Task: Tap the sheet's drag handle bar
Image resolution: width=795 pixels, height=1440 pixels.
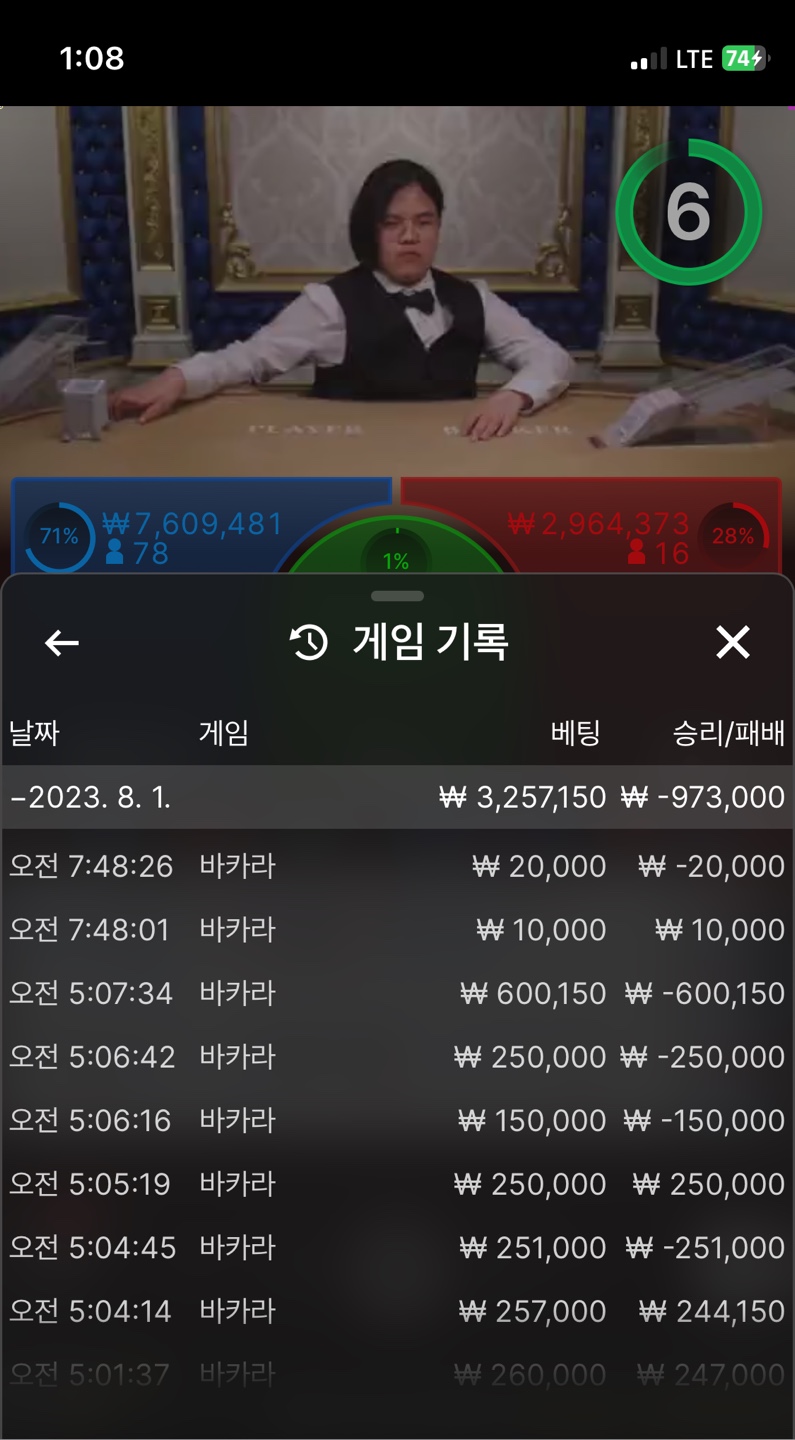Action: pos(397,596)
